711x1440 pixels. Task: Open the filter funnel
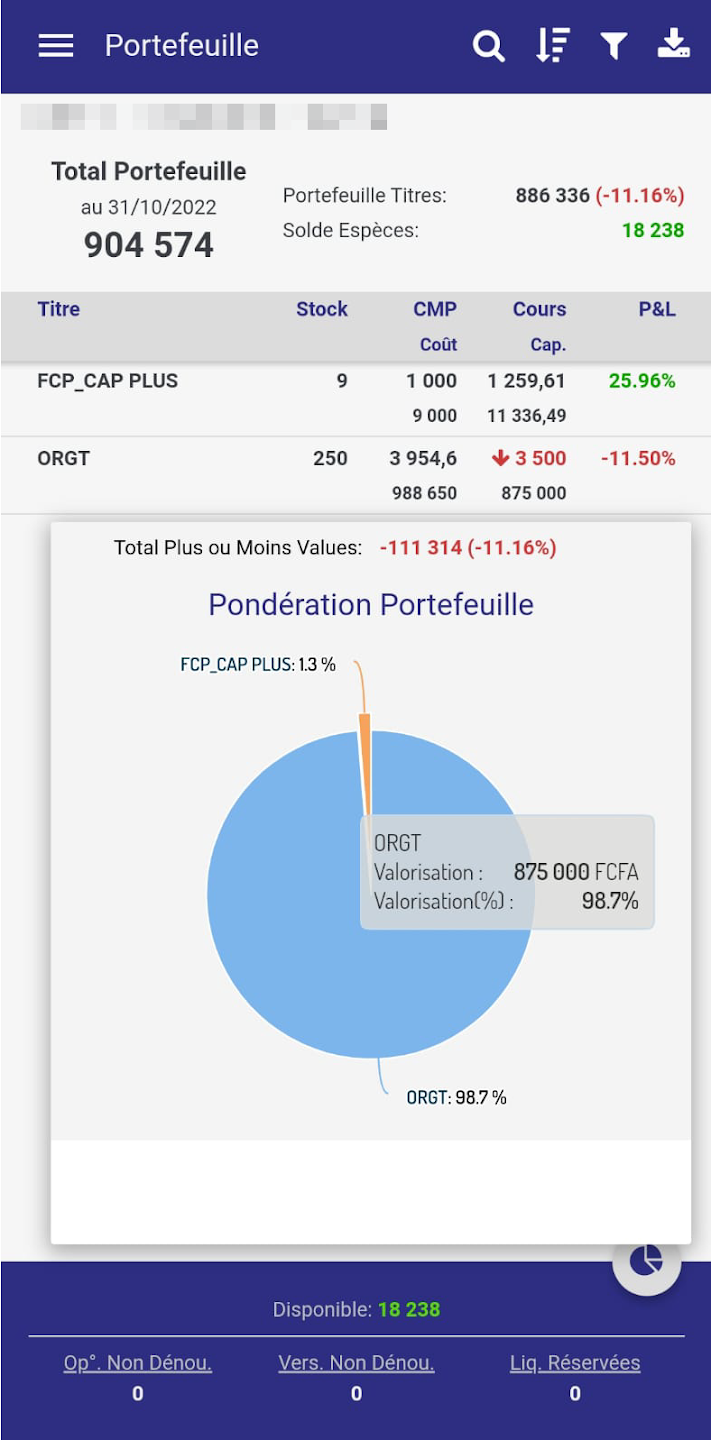coord(613,46)
